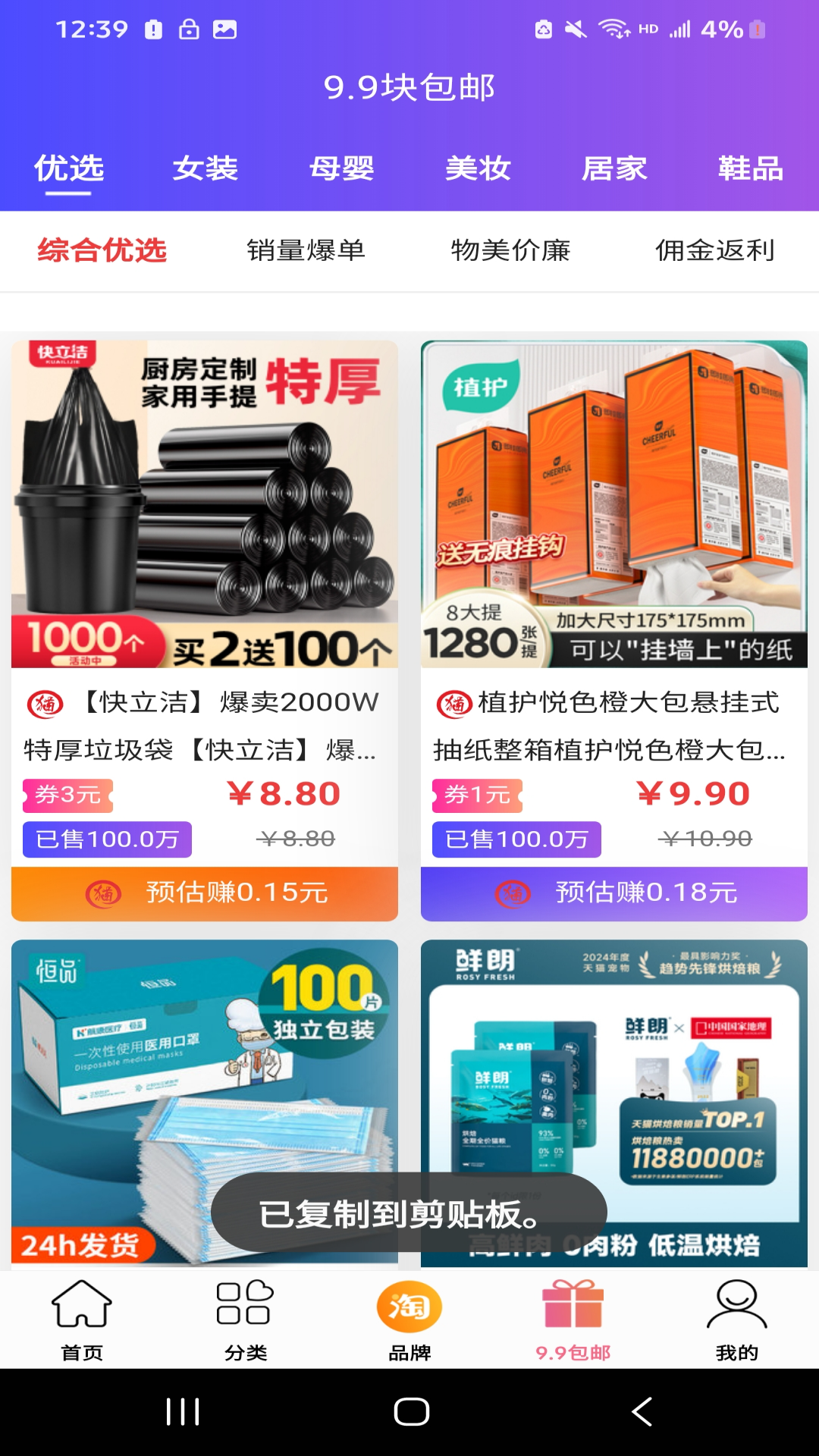Go to the 首页 tab
The width and height of the screenshot is (819, 1456).
82,1318
